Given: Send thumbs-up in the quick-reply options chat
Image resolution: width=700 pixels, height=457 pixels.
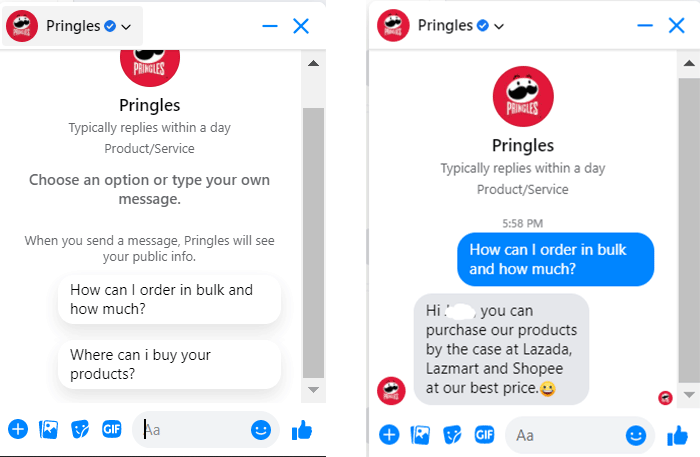Looking at the screenshot, I should coord(302,430).
